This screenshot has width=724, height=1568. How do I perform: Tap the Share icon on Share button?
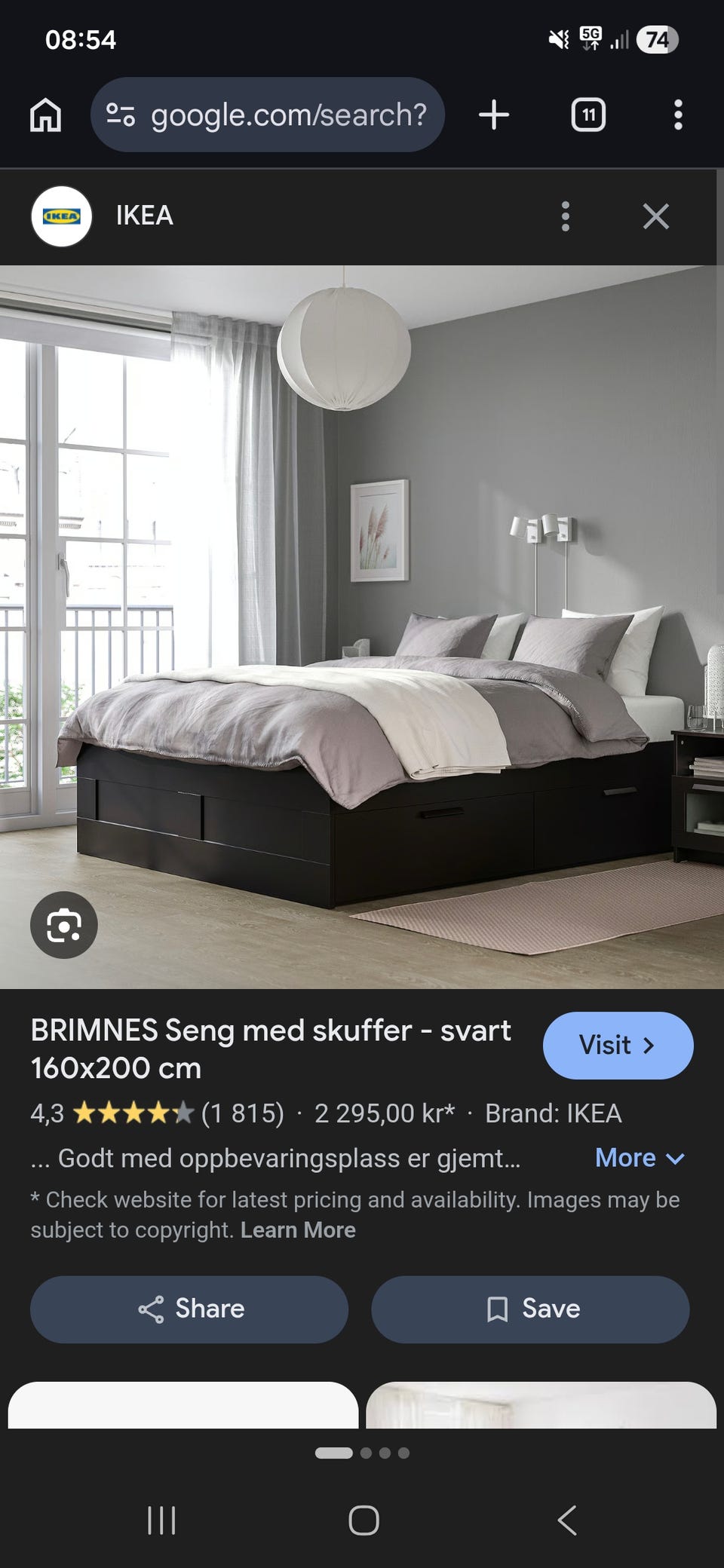pos(152,1309)
